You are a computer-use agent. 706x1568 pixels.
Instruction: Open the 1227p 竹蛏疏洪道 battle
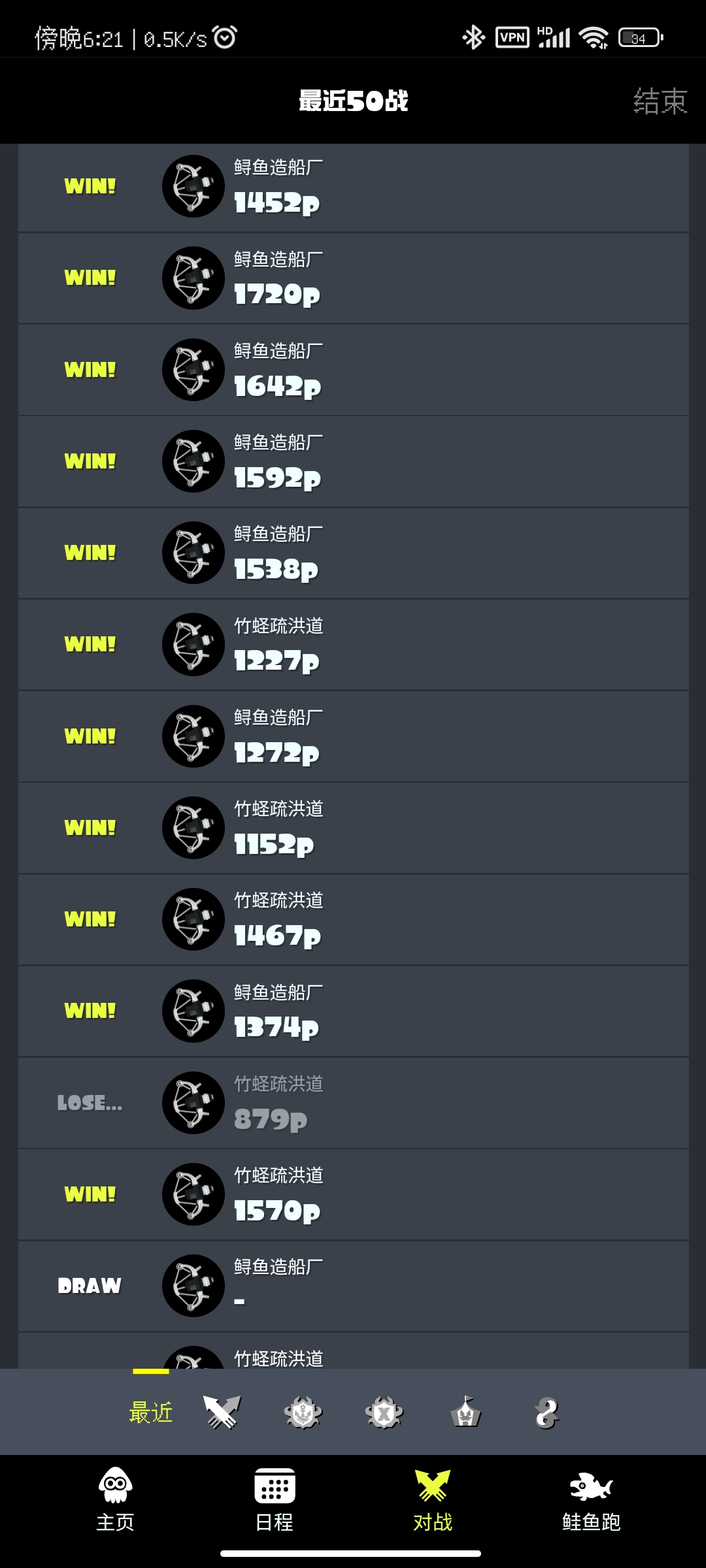click(353, 644)
